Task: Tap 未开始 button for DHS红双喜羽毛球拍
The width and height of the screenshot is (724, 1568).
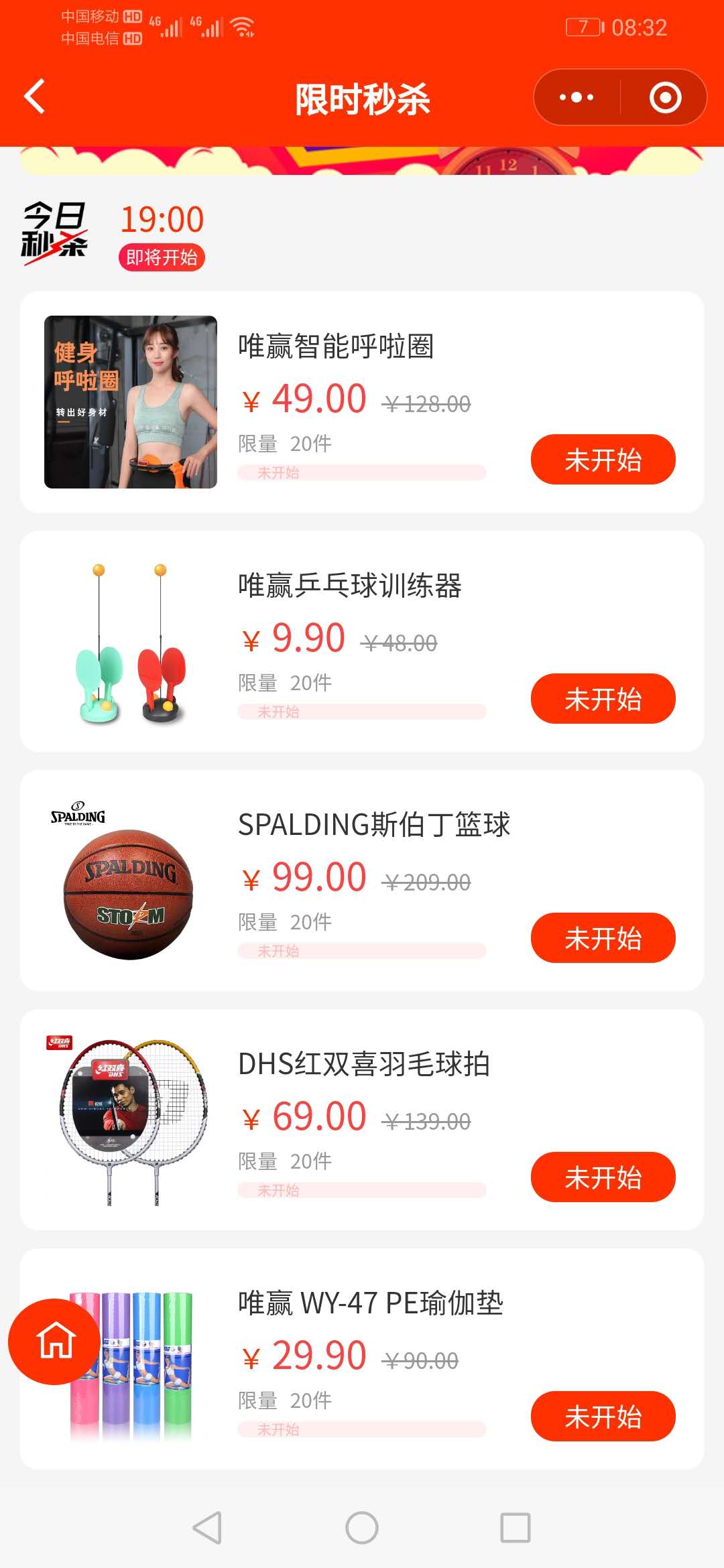Action: (603, 1177)
